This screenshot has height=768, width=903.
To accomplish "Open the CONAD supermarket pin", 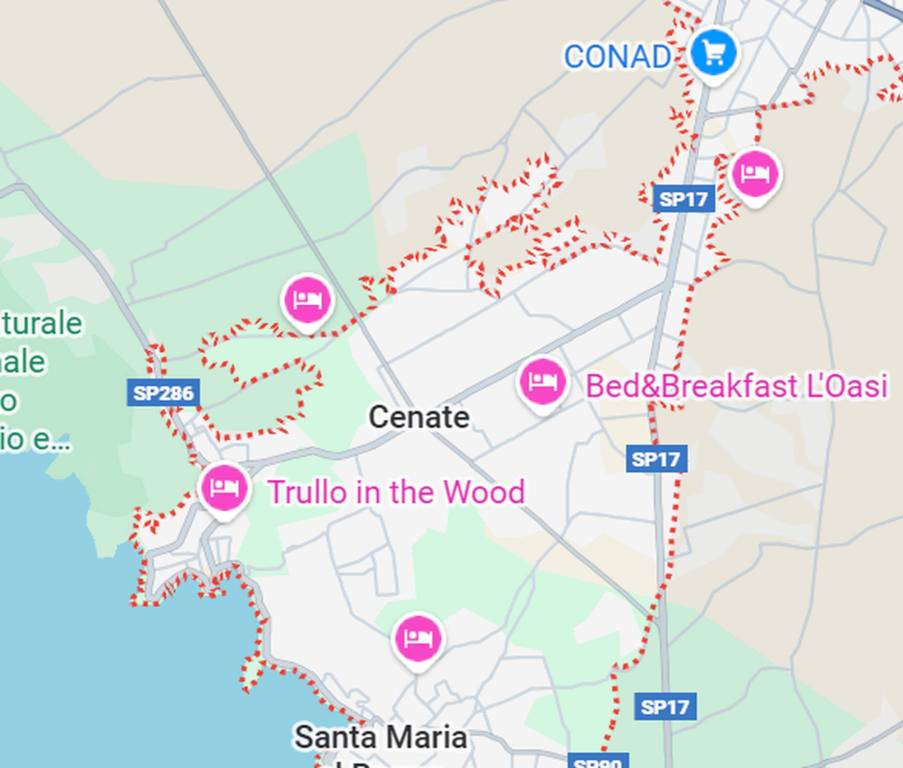I will (714, 52).
